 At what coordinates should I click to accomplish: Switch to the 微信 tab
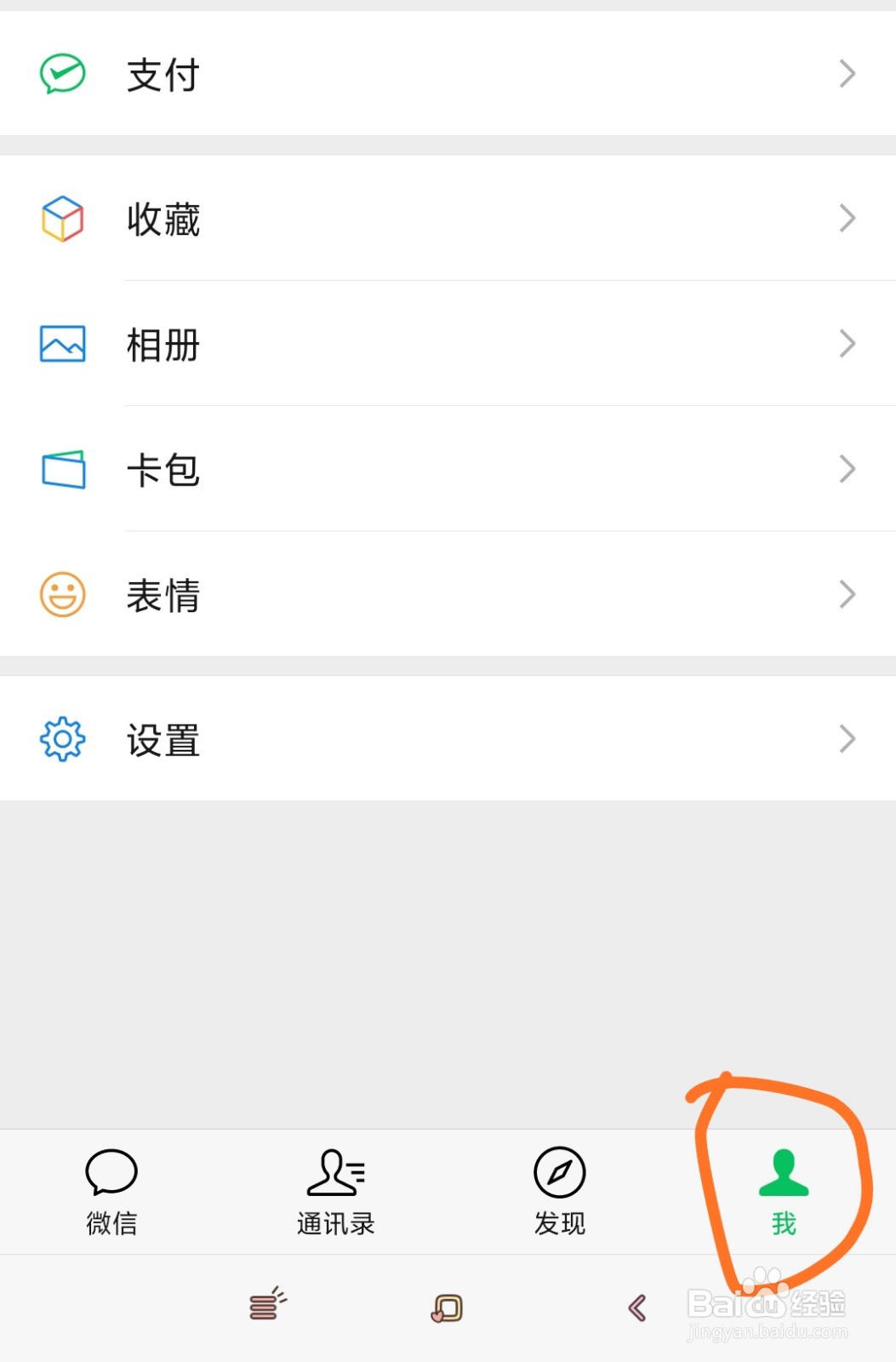point(111,1192)
